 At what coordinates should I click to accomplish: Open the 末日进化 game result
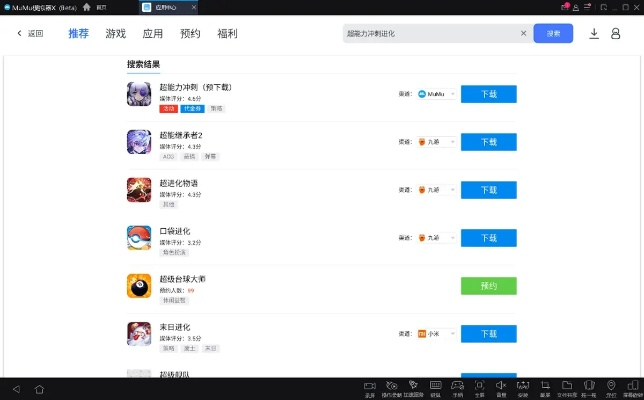[x=175, y=327]
